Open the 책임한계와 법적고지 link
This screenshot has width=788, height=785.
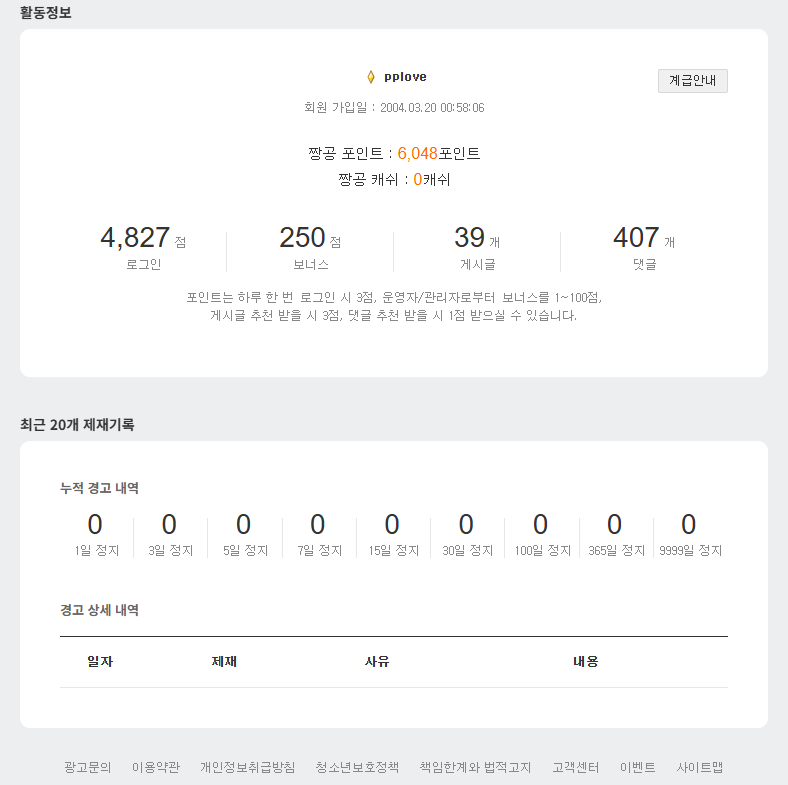point(475,767)
